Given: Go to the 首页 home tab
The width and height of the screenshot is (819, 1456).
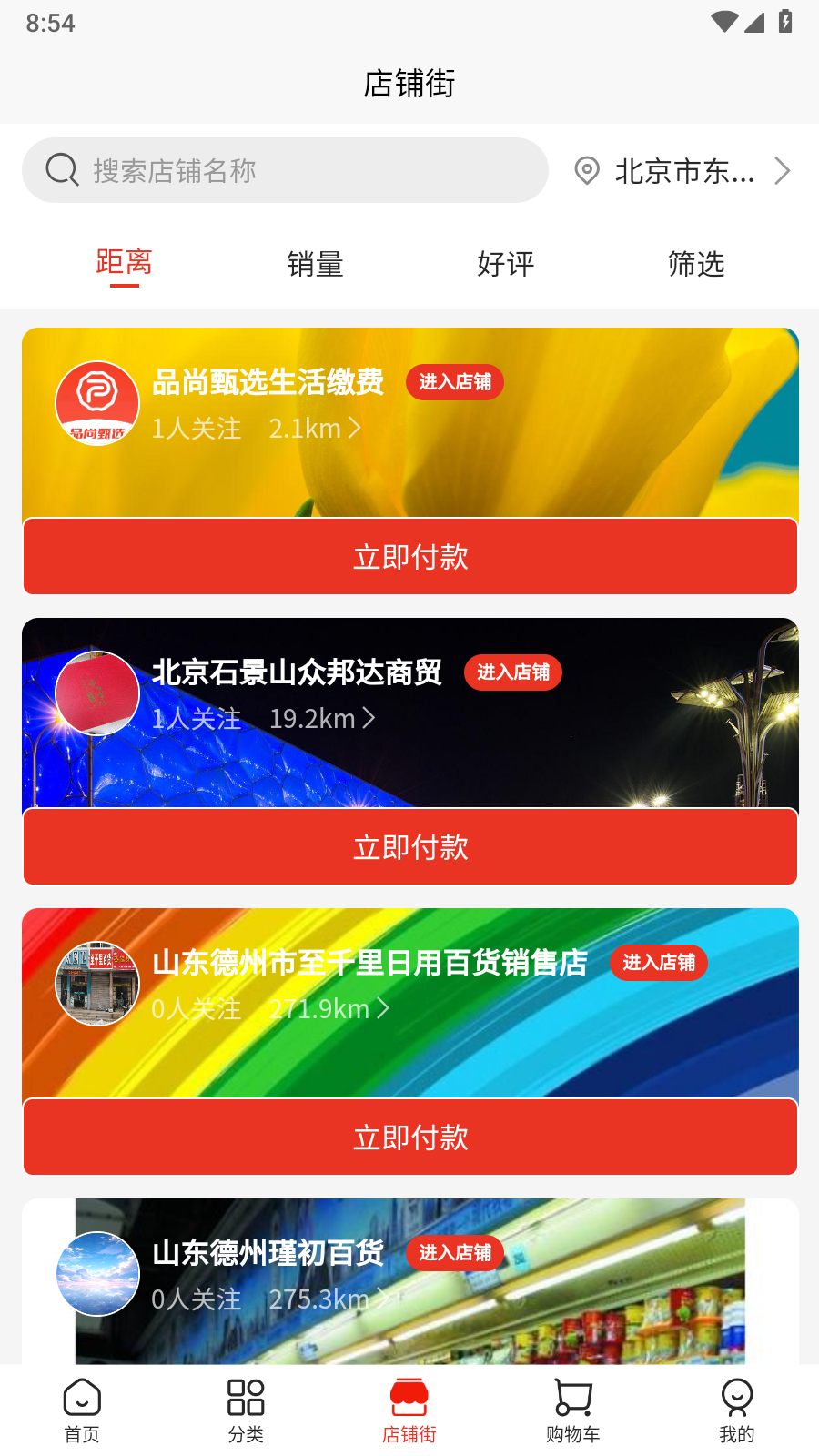Looking at the screenshot, I should coord(82,1410).
